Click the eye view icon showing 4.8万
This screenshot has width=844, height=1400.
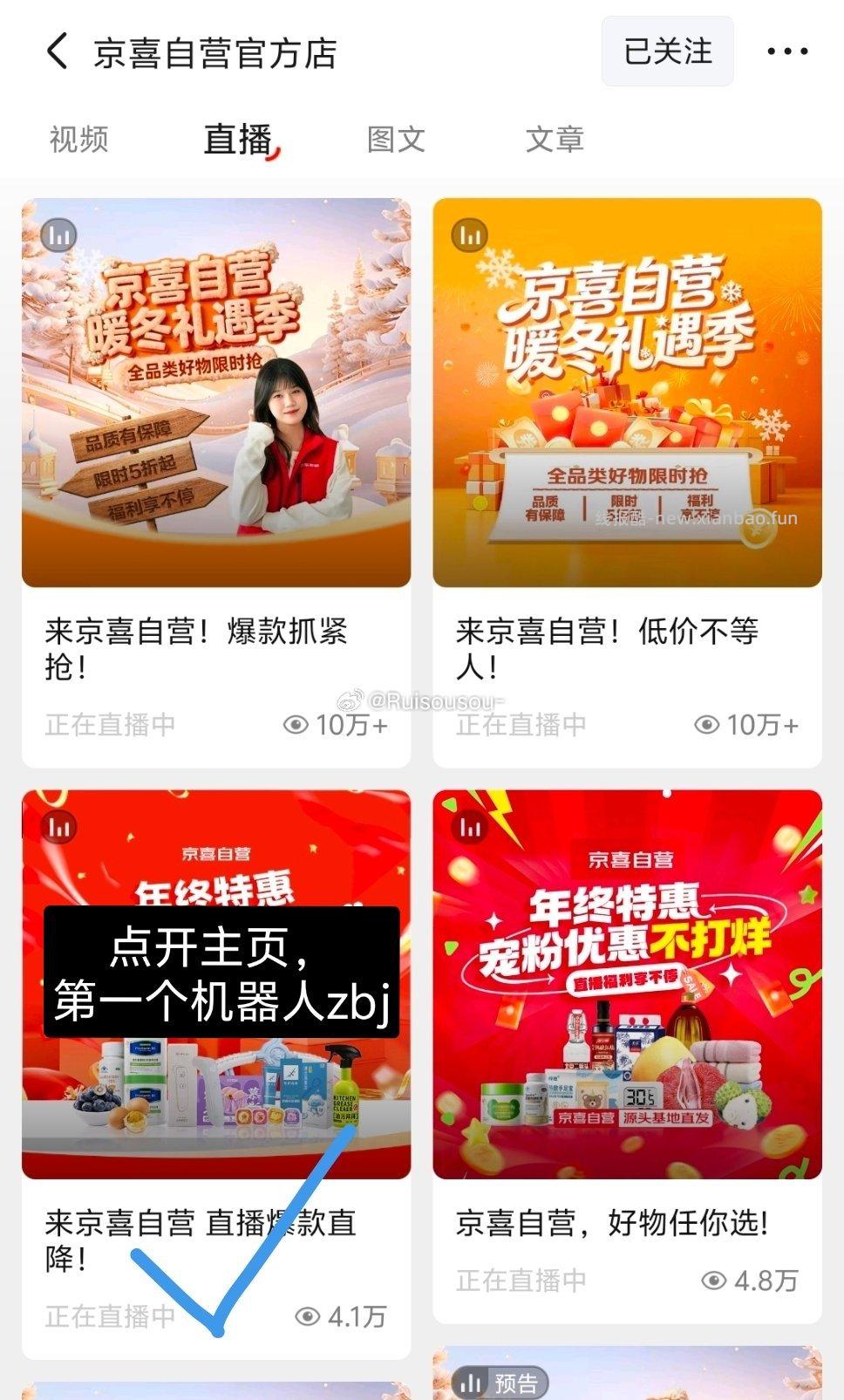[713, 1281]
